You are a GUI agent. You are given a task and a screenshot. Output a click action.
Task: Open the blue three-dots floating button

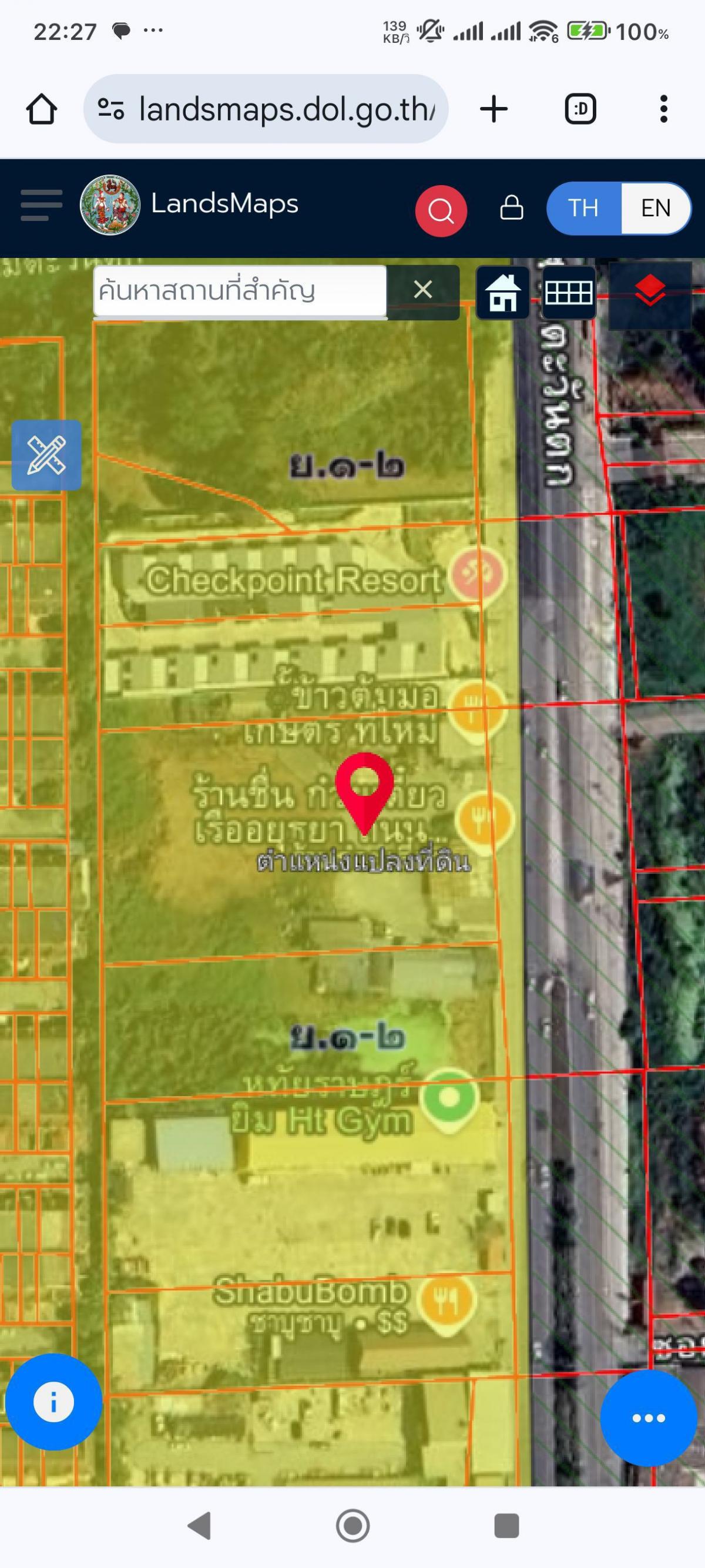coord(649,1418)
